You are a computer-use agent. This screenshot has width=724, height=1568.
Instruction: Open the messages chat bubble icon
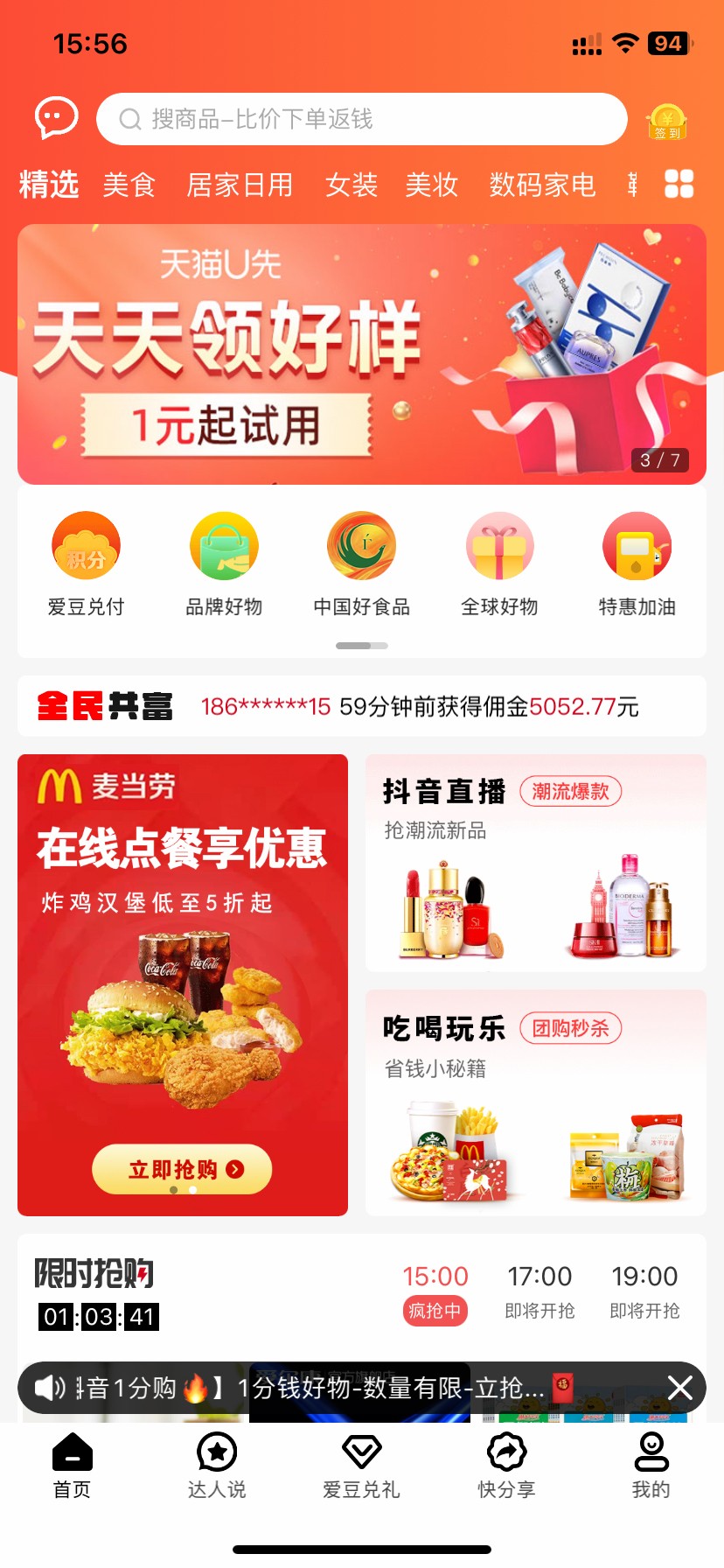[x=57, y=118]
